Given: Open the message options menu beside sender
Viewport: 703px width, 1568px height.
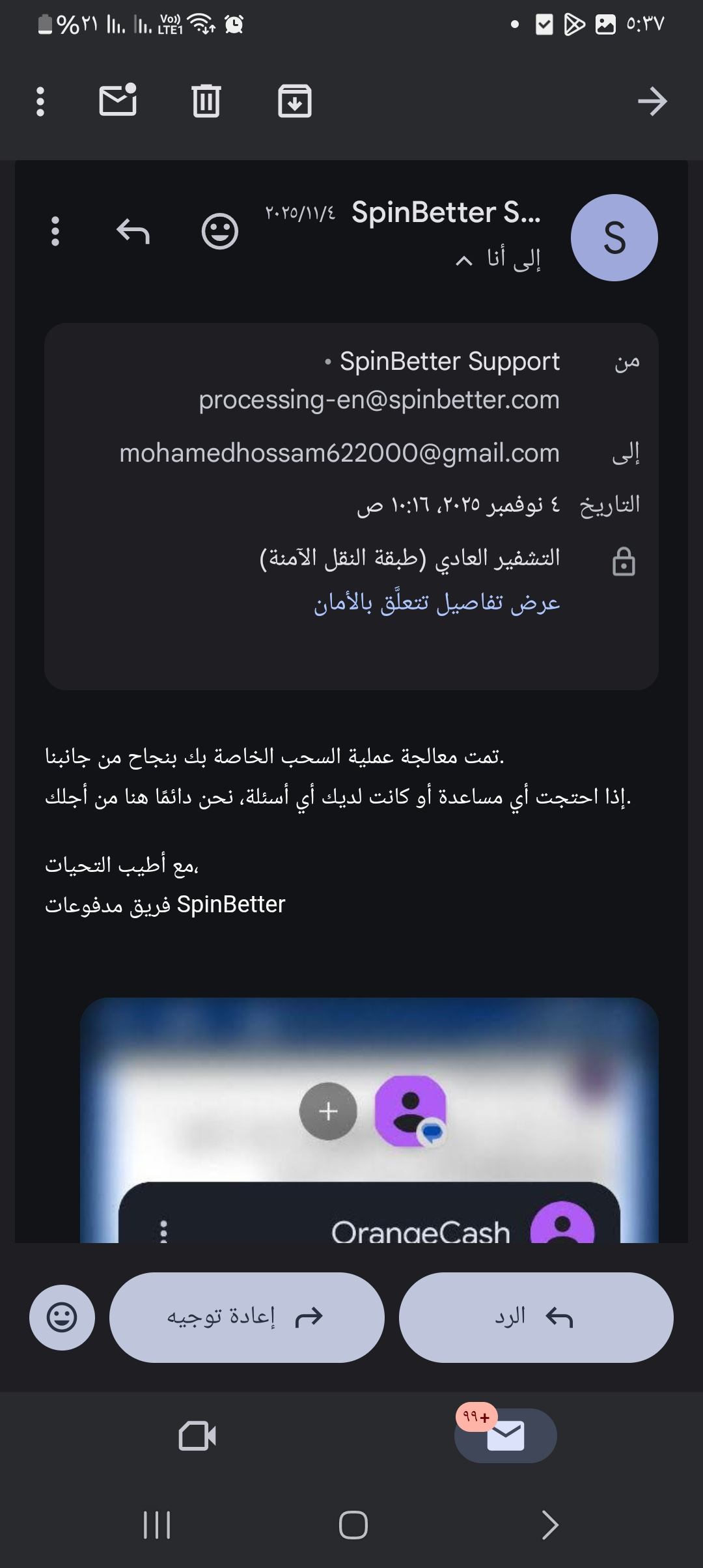Looking at the screenshot, I should (55, 231).
